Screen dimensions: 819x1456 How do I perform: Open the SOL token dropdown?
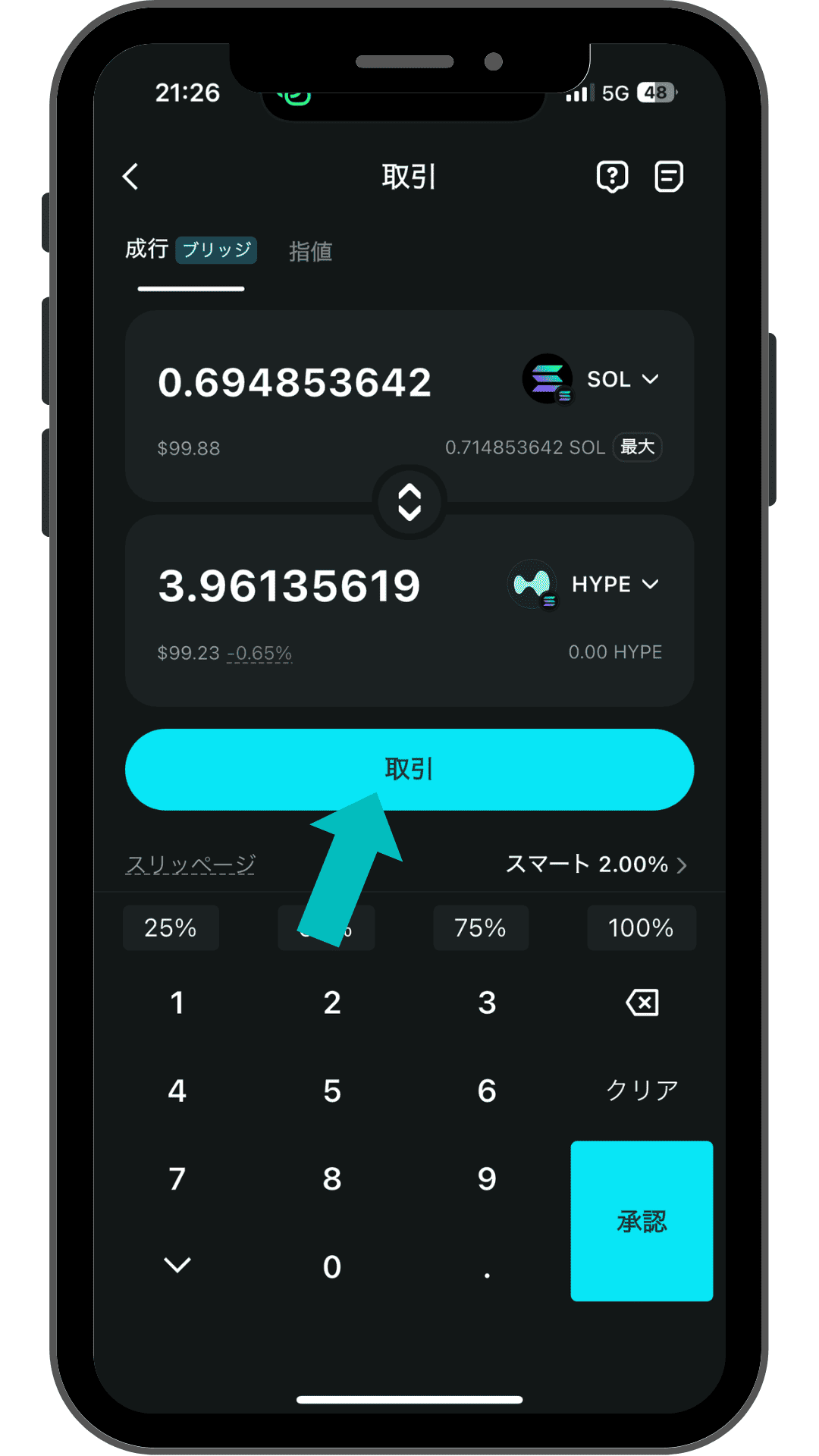pyautogui.click(x=622, y=379)
